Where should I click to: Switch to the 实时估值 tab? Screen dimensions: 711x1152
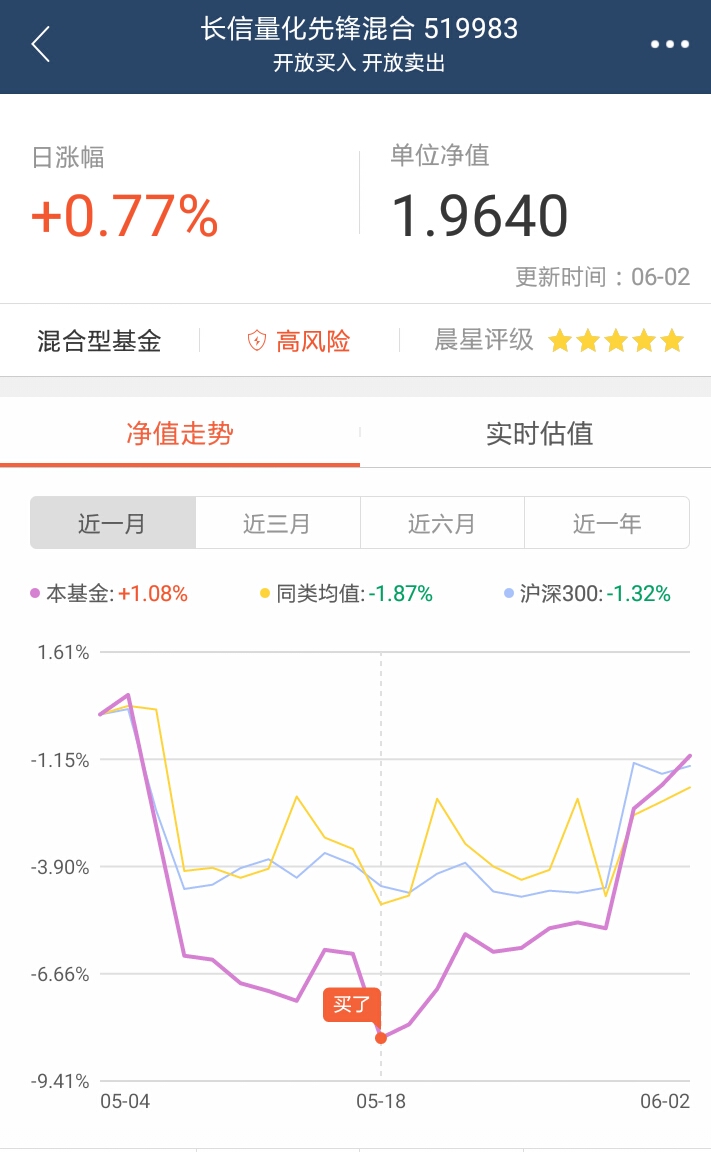click(x=539, y=433)
